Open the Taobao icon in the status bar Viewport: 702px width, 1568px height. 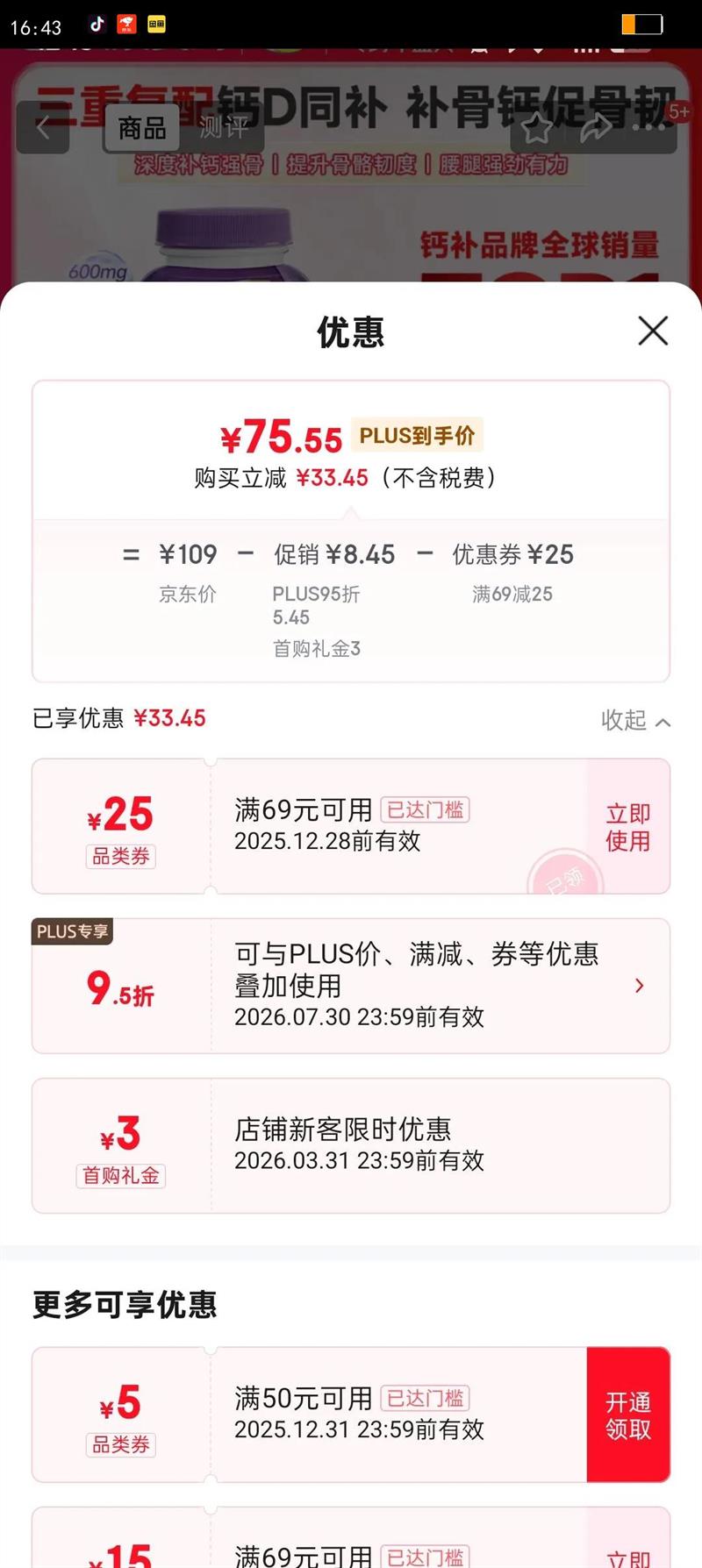(x=154, y=25)
